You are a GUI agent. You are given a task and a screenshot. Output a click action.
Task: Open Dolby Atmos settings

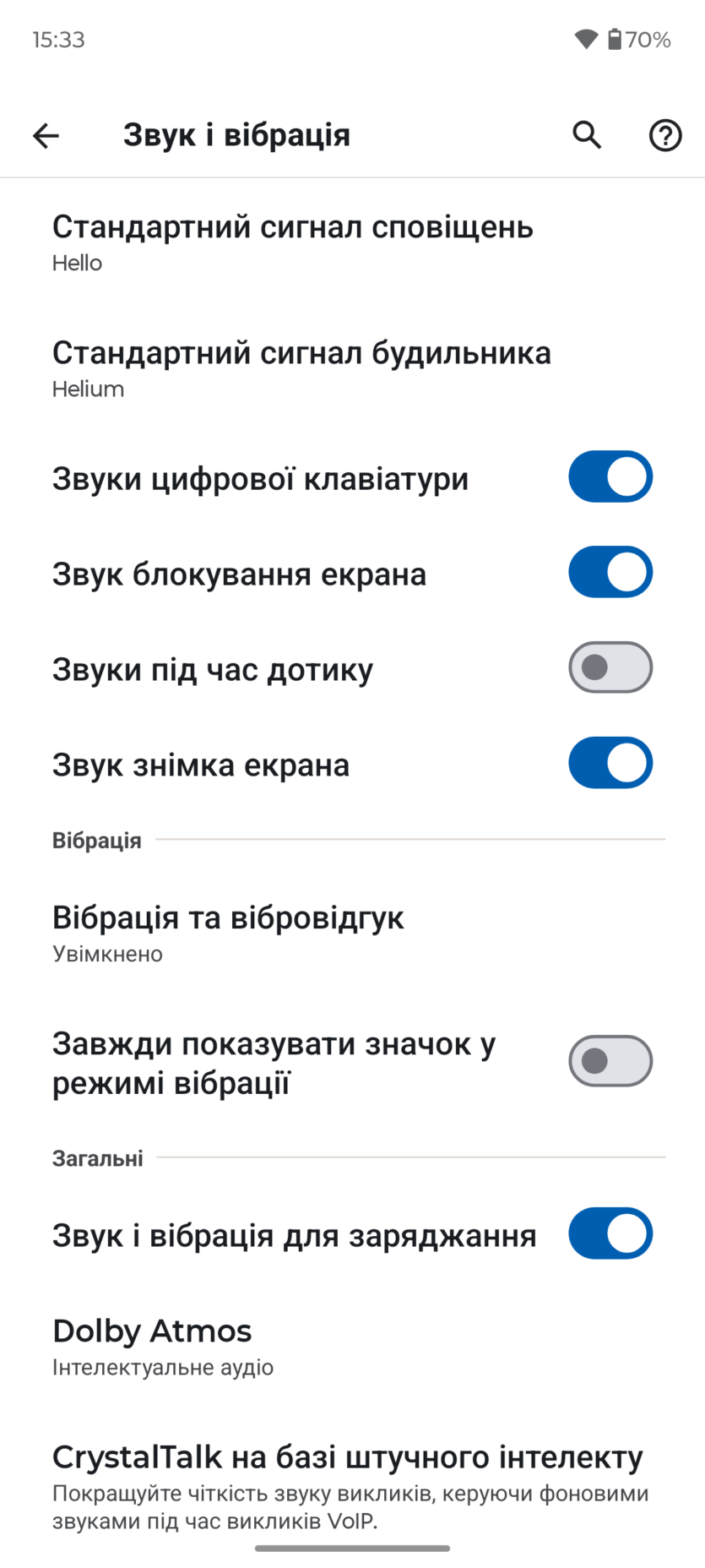[x=152, y=1346]
